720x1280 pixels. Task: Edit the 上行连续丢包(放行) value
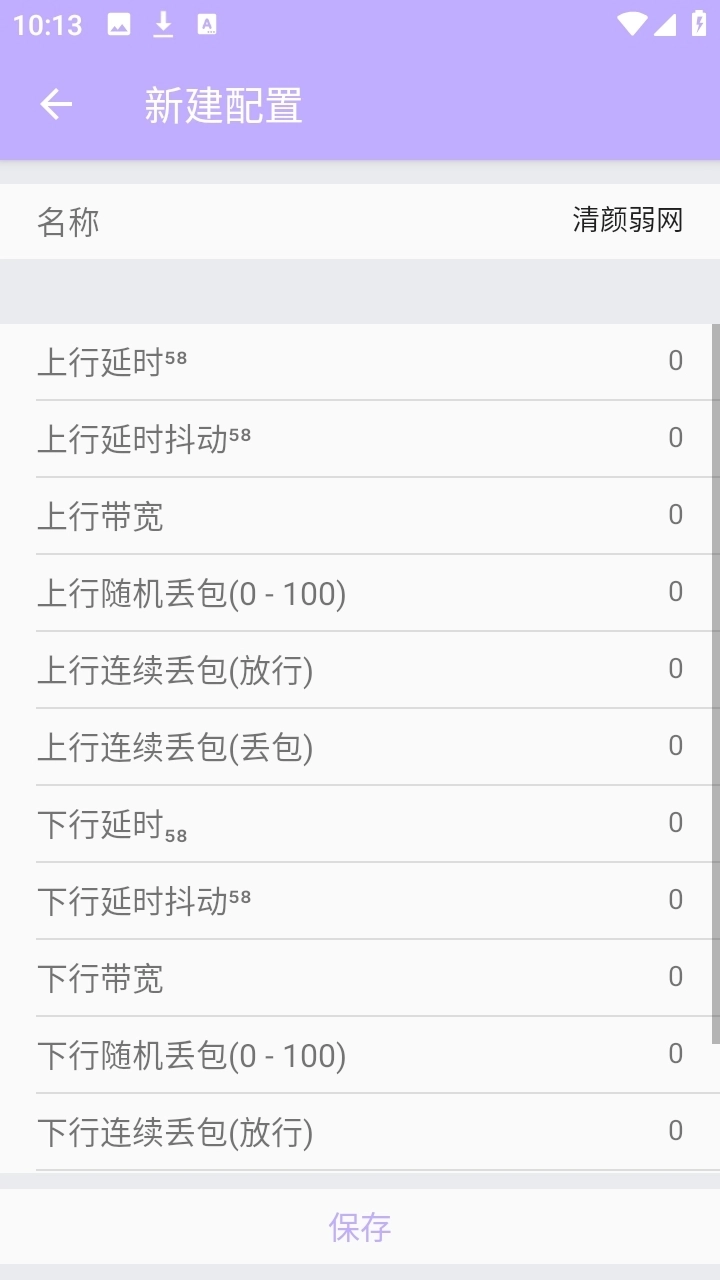pyautogui.click(x=675, y=669)
